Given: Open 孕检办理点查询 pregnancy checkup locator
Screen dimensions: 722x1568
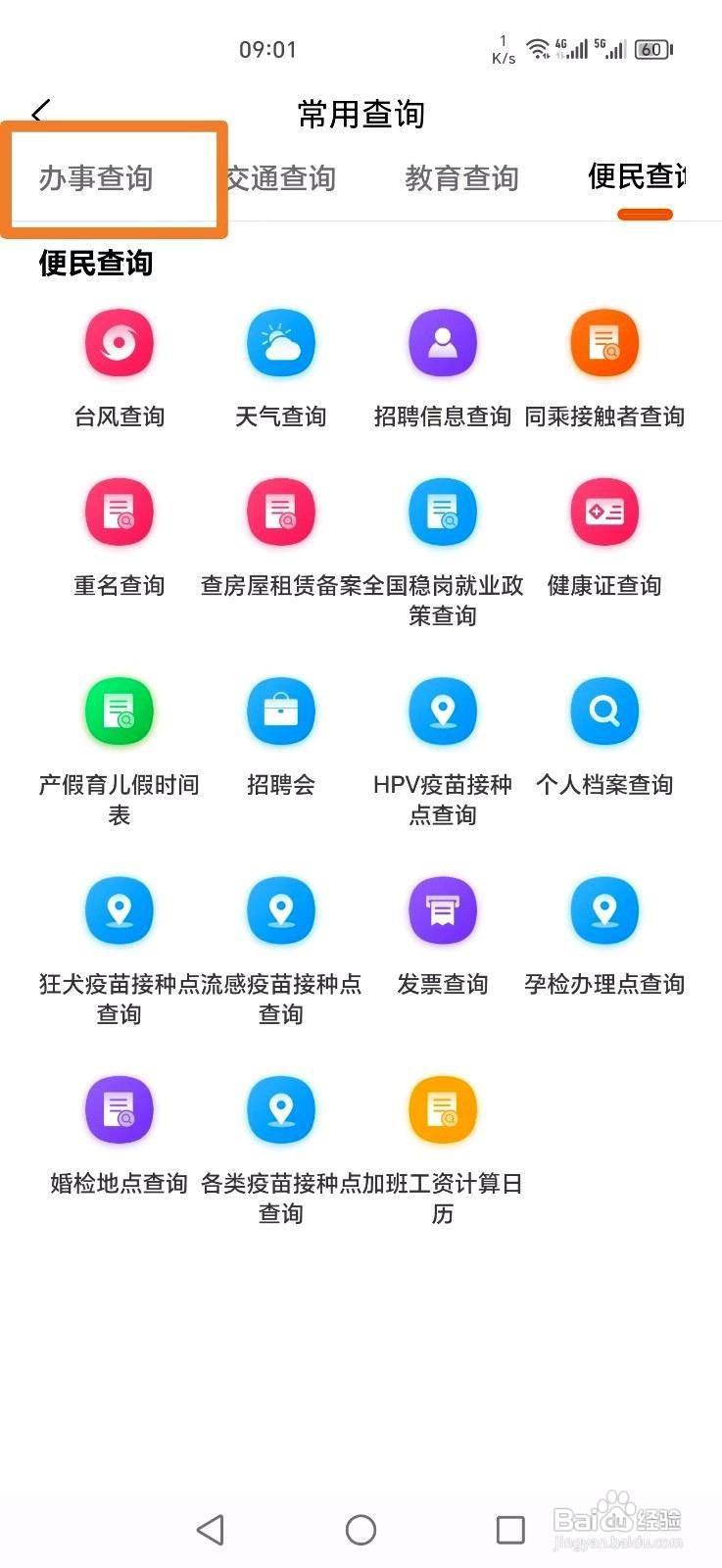Looking at the screenshot, I should coord(604,910).
